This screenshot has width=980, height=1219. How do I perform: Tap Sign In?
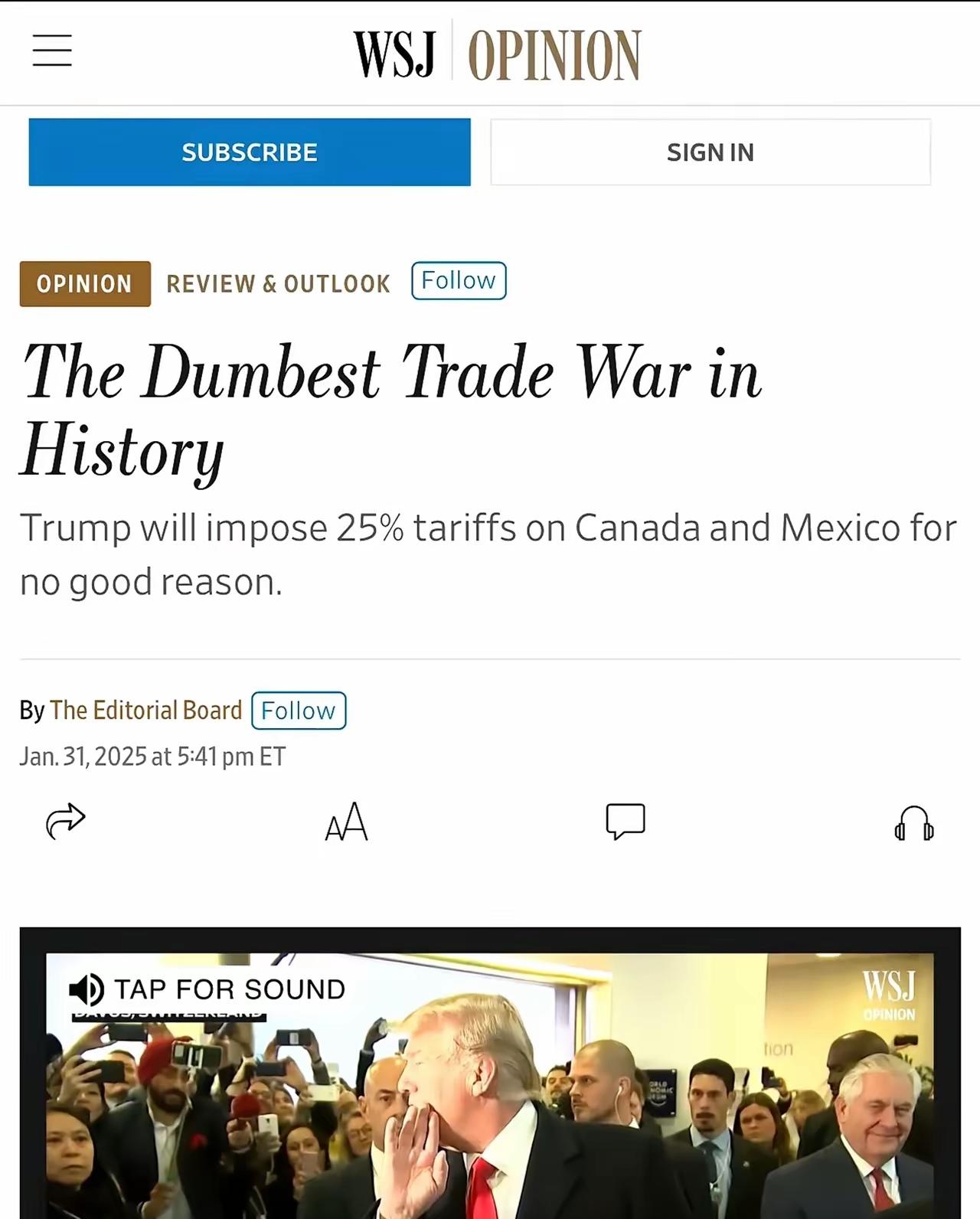pyautogui.click(x=710, y=152)
